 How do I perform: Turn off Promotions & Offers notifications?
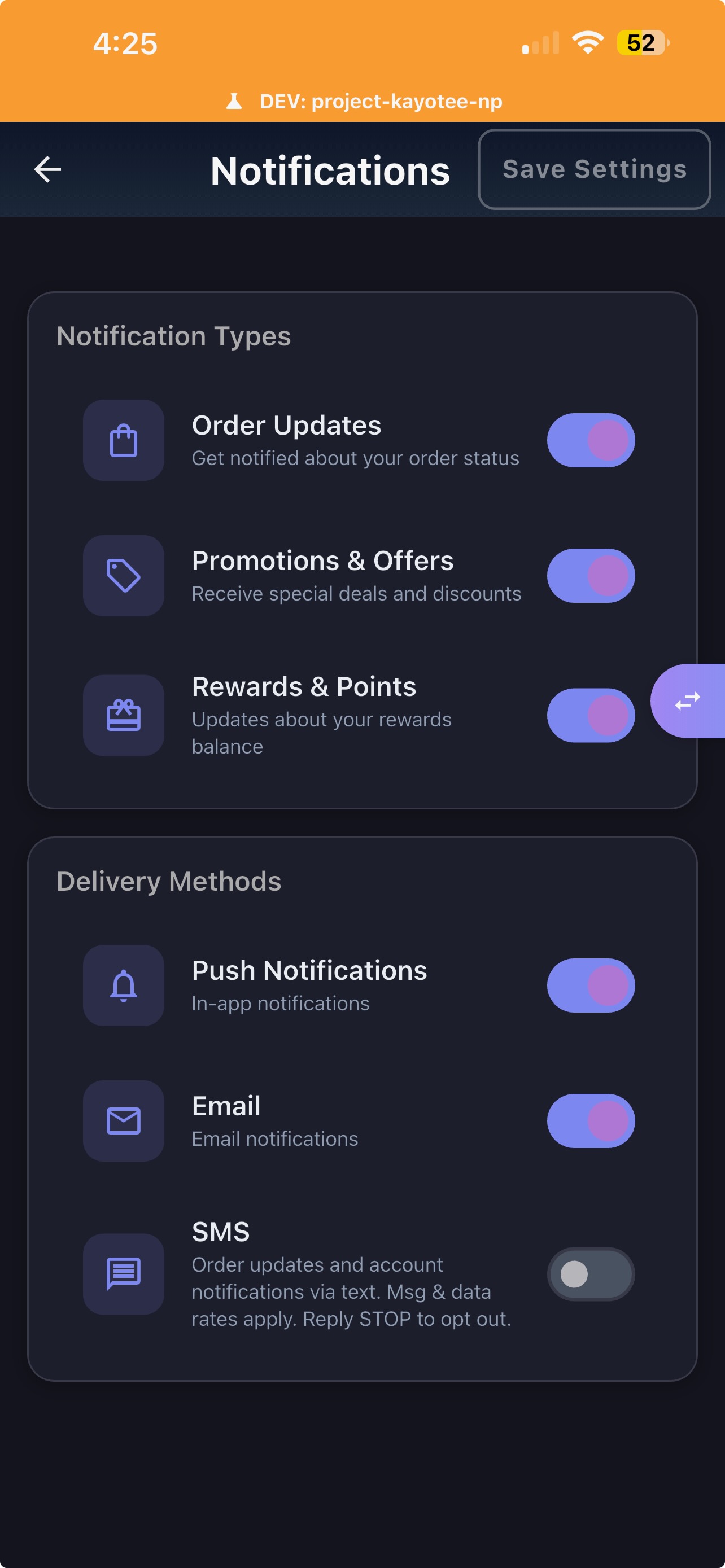(x=591, y=576)
